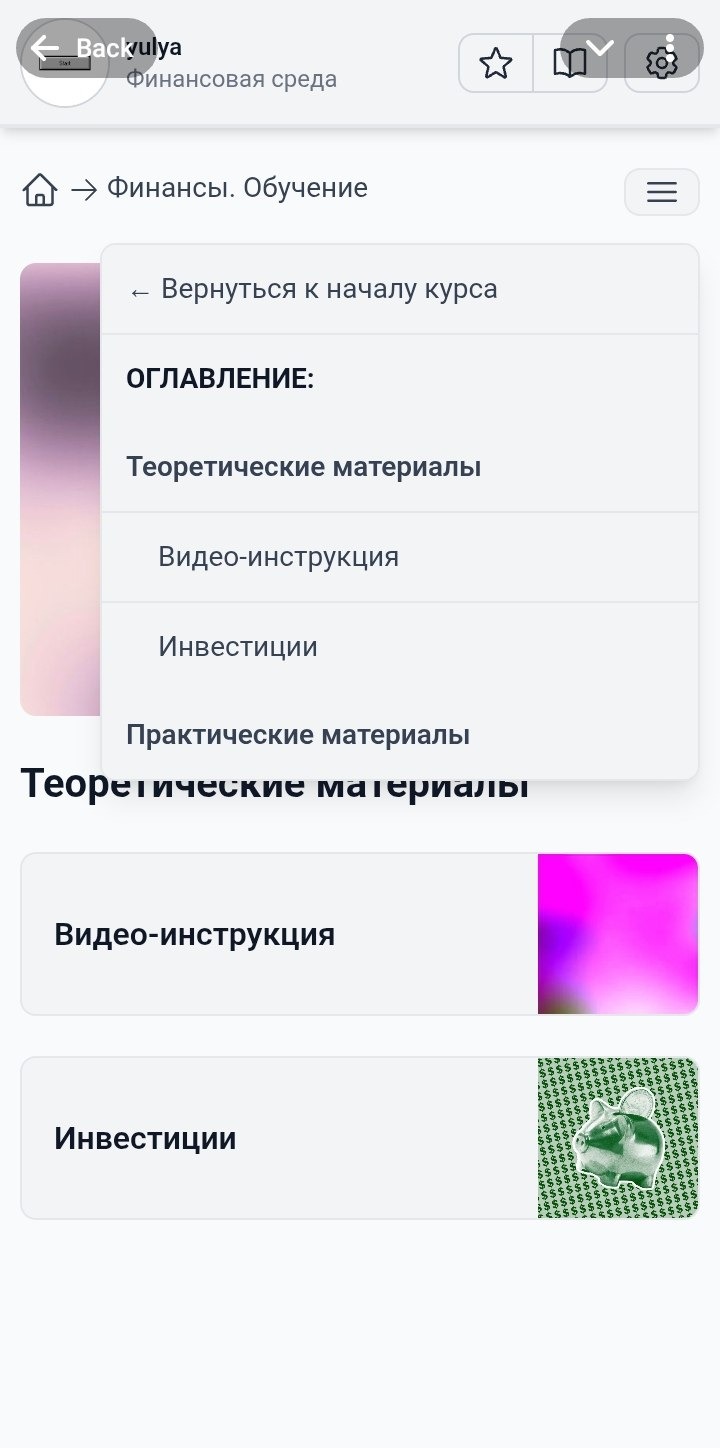The height and width of the screenshot is (1448, 720).
Task: Go to the home icon in breadcrumbs
Action: [x=40, y=189]
